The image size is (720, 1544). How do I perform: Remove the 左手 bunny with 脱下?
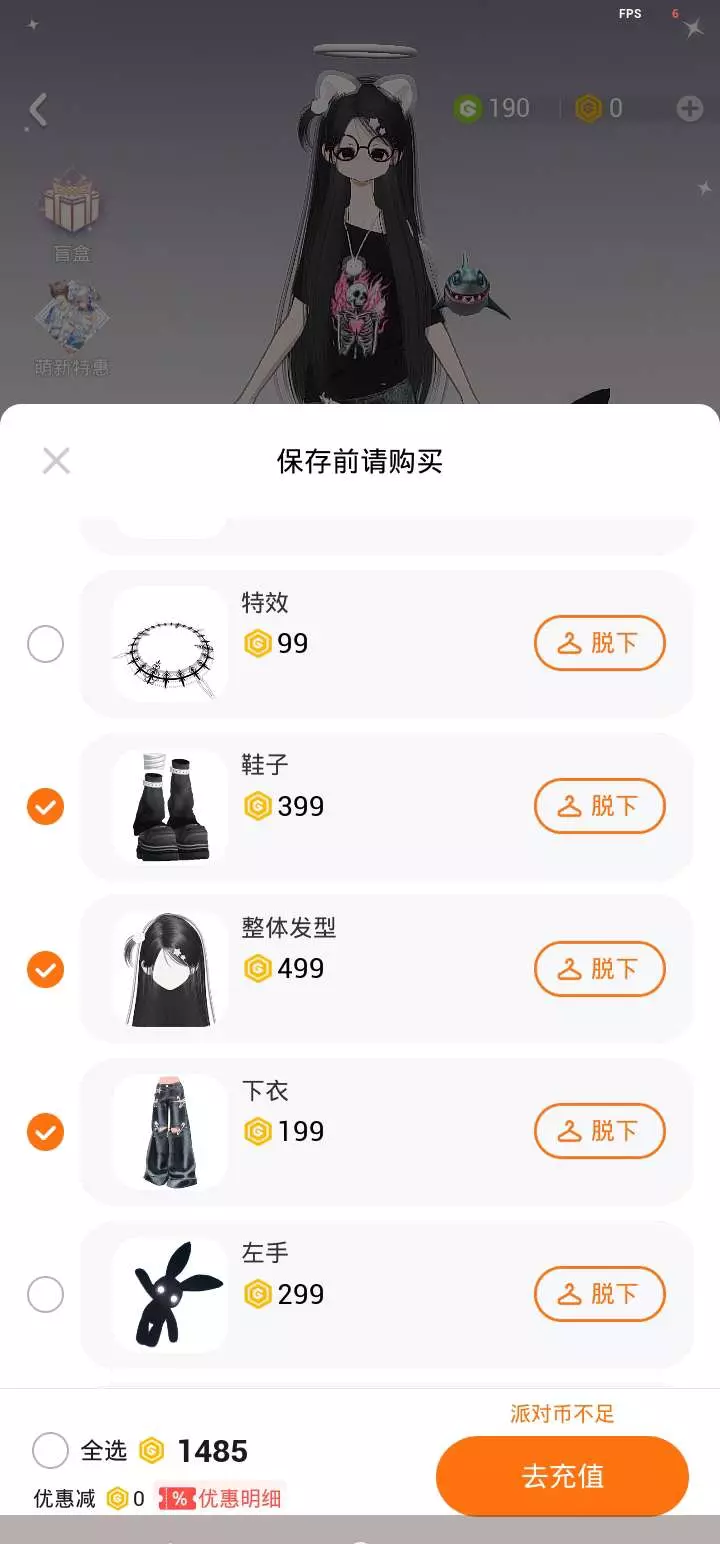pos(599,1294)
